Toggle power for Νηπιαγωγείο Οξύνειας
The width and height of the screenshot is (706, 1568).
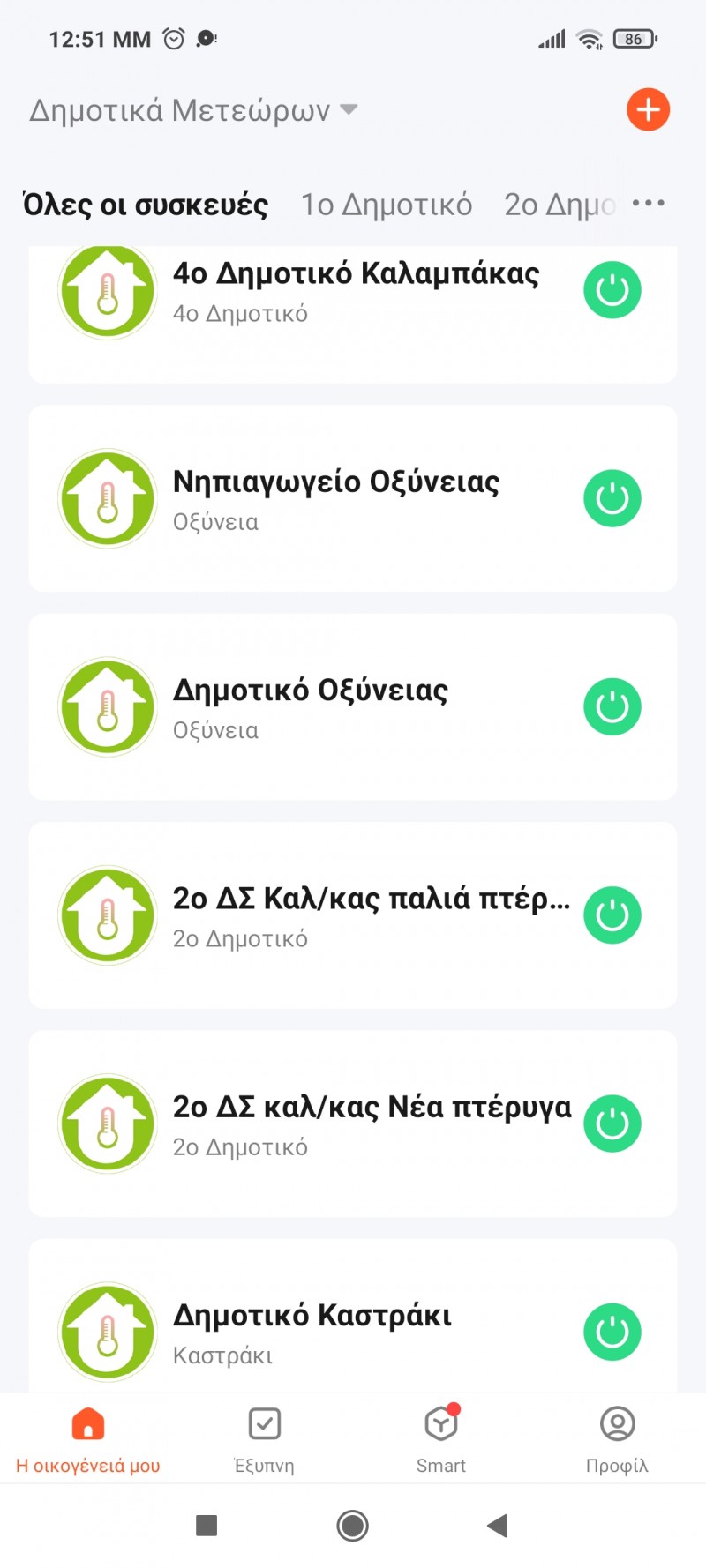point(612,499)
